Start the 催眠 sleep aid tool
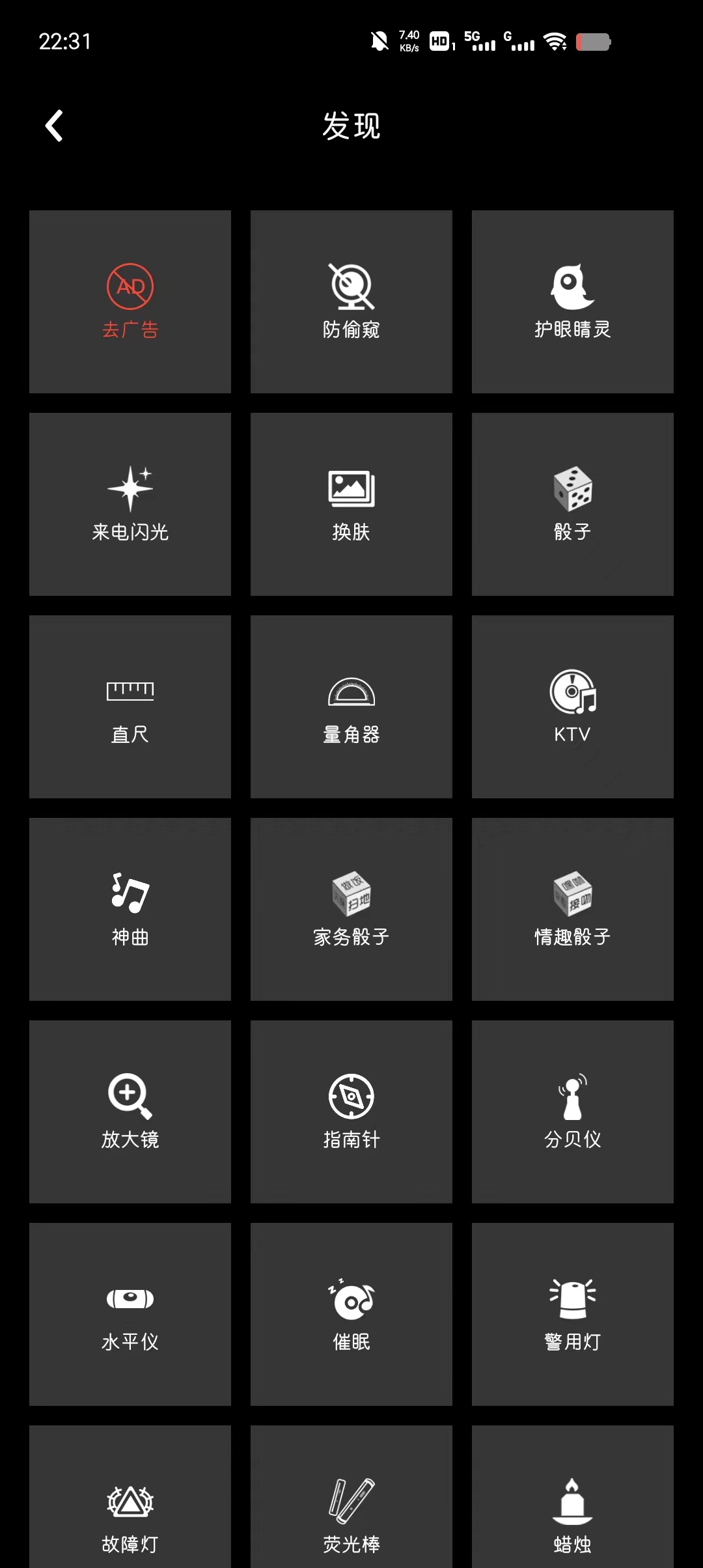703x1568 pixels. (351, 1317)
